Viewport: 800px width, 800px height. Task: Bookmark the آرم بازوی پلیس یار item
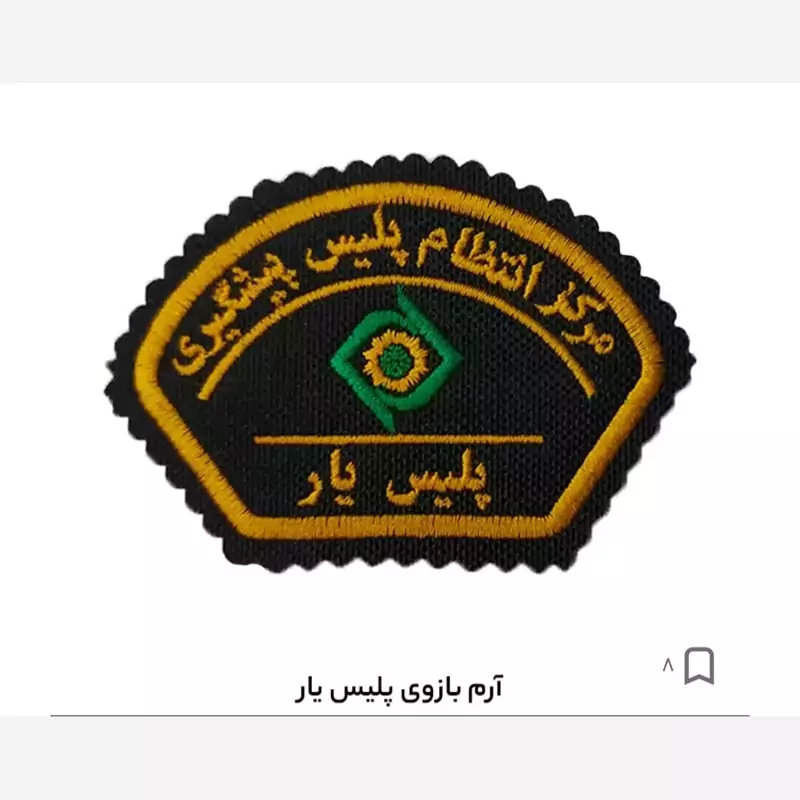699,666
